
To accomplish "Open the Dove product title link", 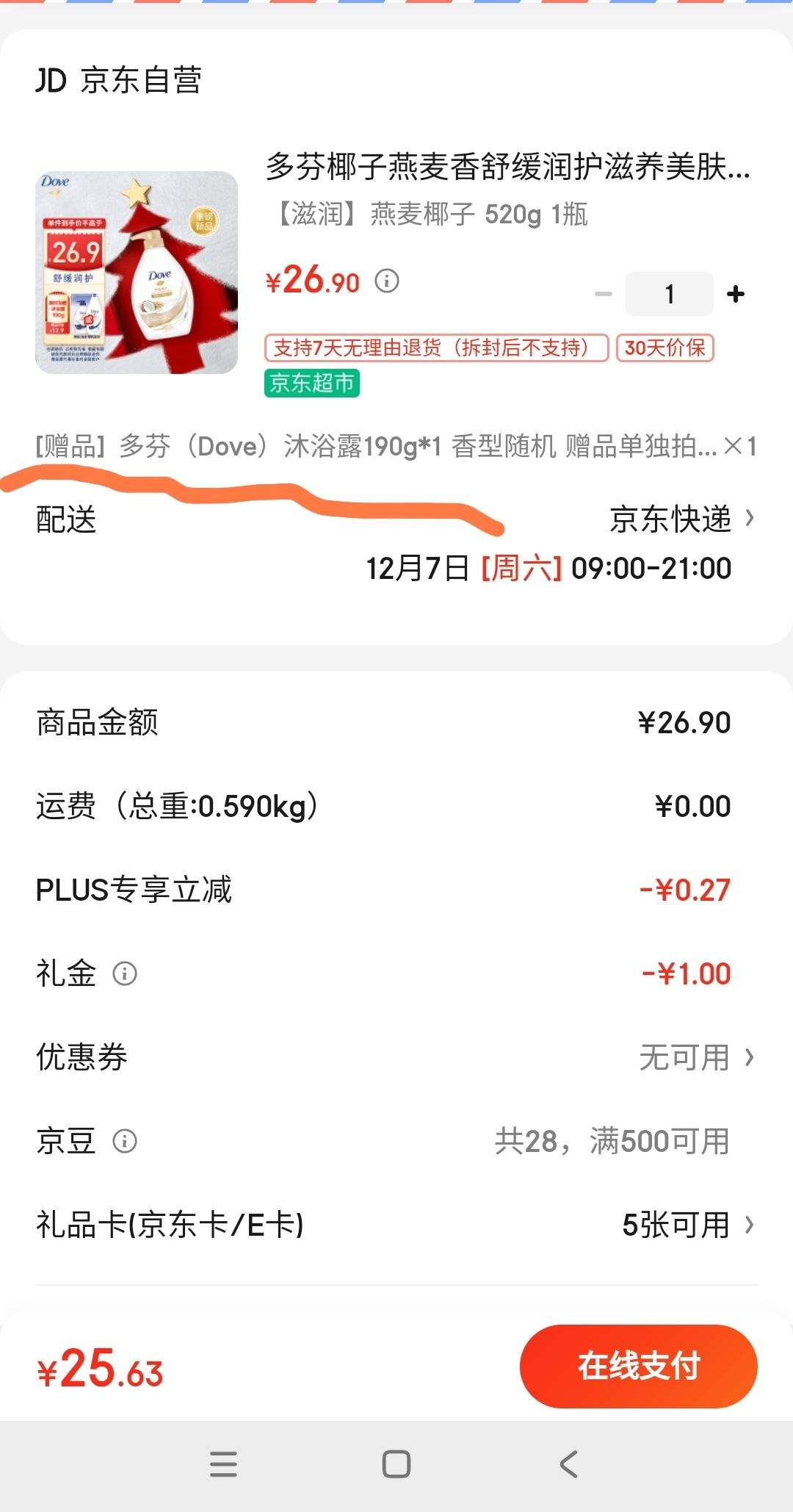I will click(507, 170).
